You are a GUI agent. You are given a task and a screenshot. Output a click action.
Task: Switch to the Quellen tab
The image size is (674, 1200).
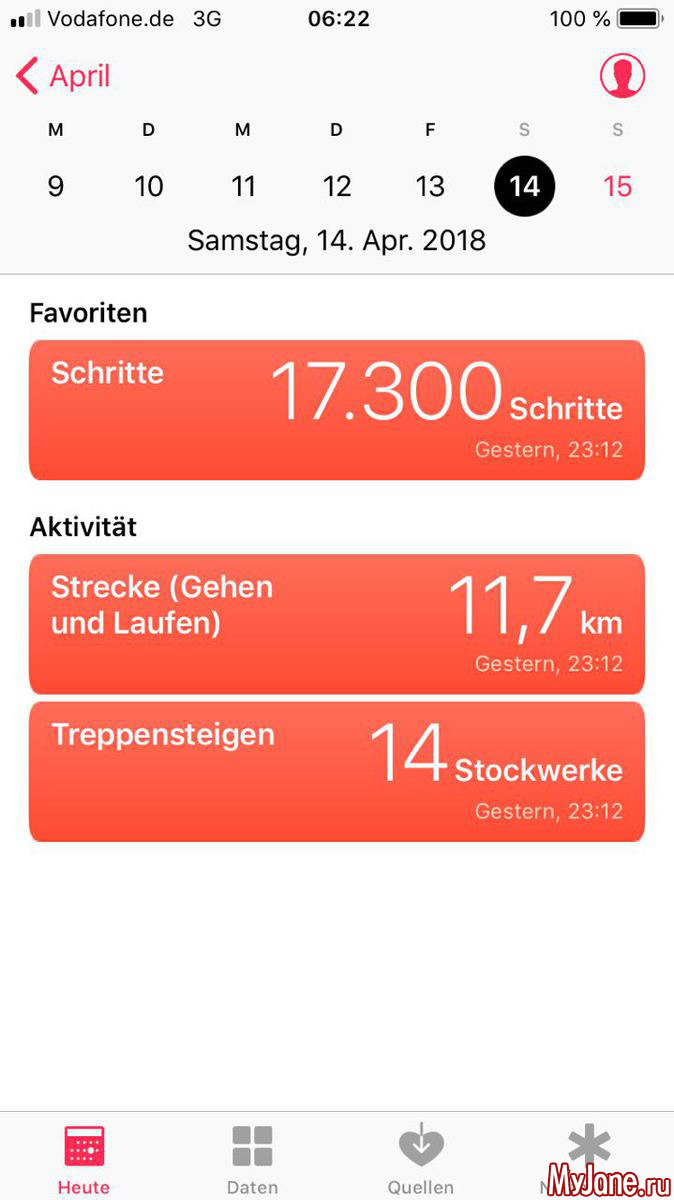pos(421,1158)
